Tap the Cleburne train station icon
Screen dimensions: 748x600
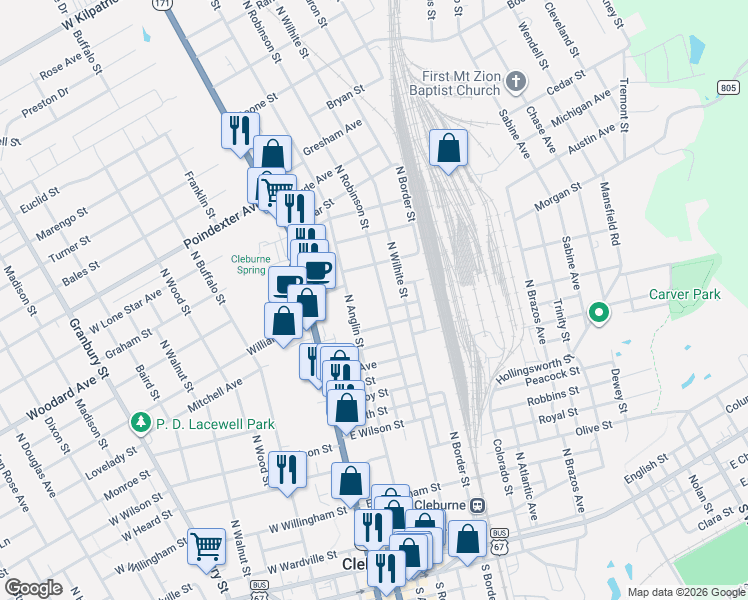(478, 505)
